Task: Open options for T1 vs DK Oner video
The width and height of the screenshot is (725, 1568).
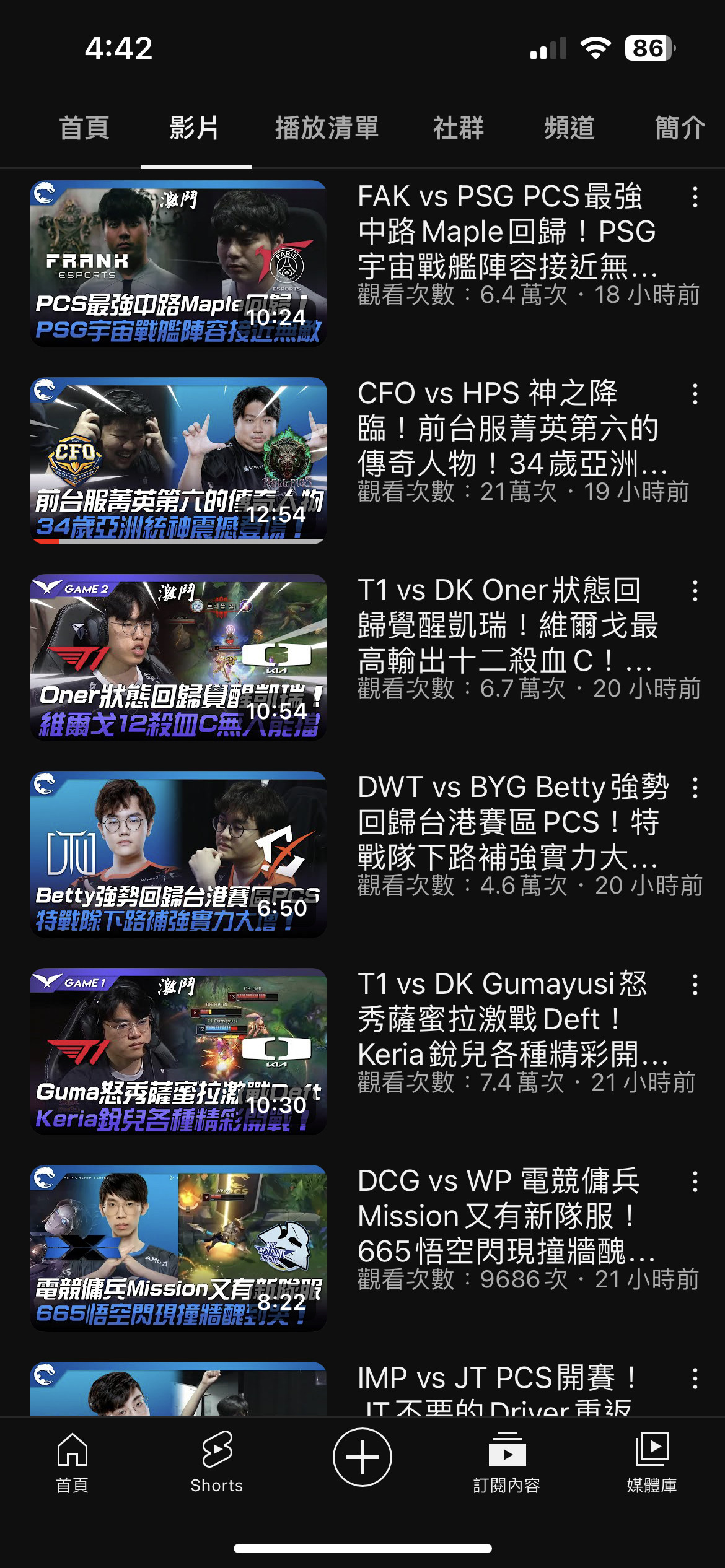Action: coord(695,591)
